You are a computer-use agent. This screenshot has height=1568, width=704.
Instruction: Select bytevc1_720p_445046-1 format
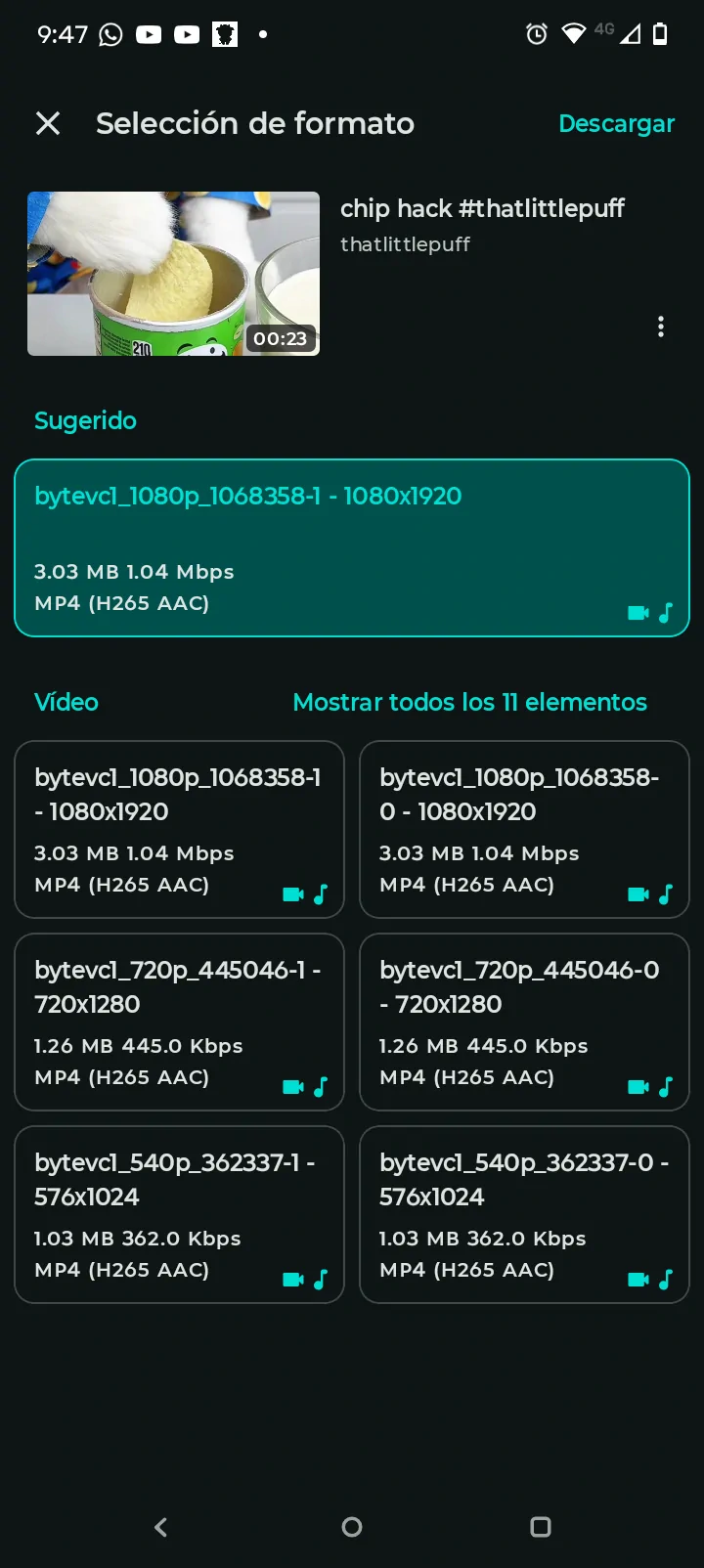(179, 1022)
